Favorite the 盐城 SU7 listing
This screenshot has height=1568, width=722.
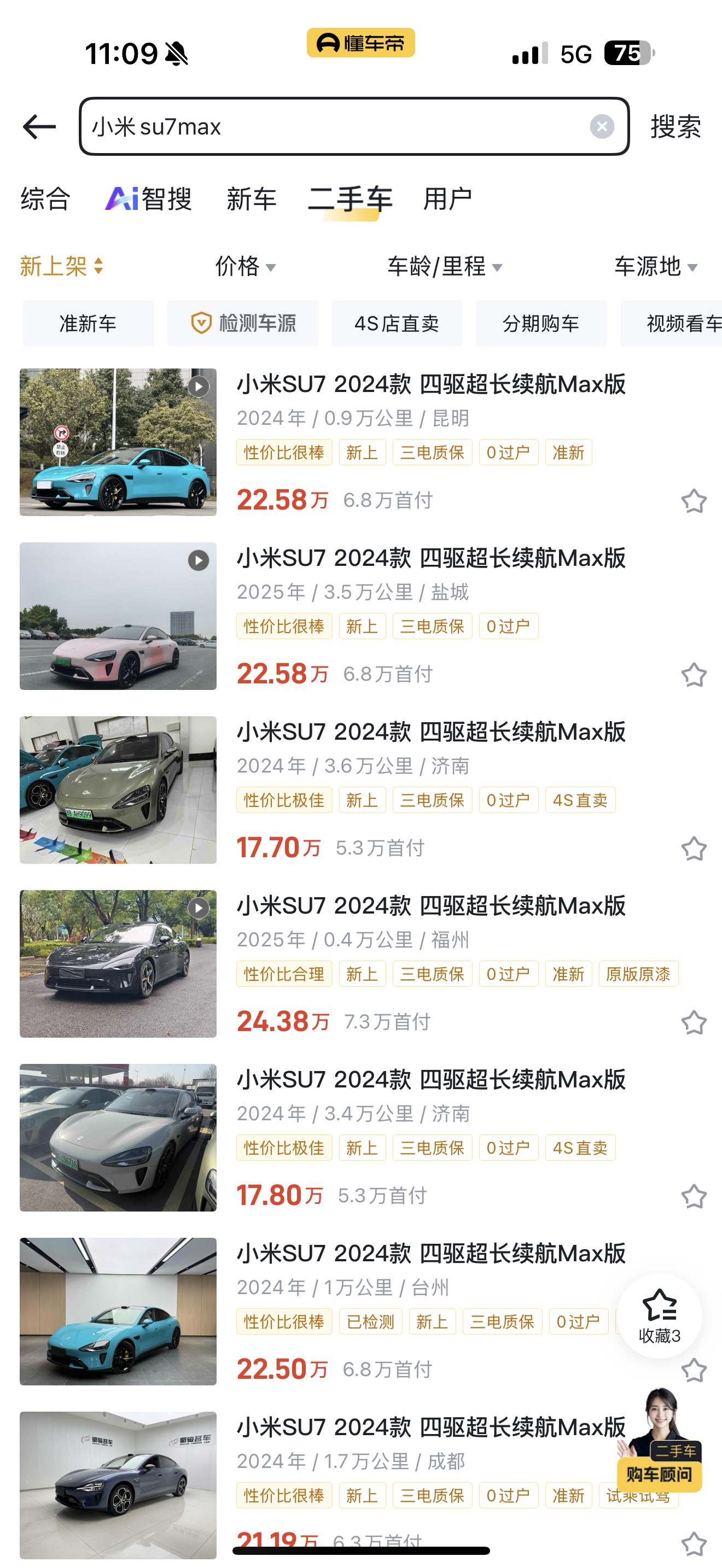point(694,675)
